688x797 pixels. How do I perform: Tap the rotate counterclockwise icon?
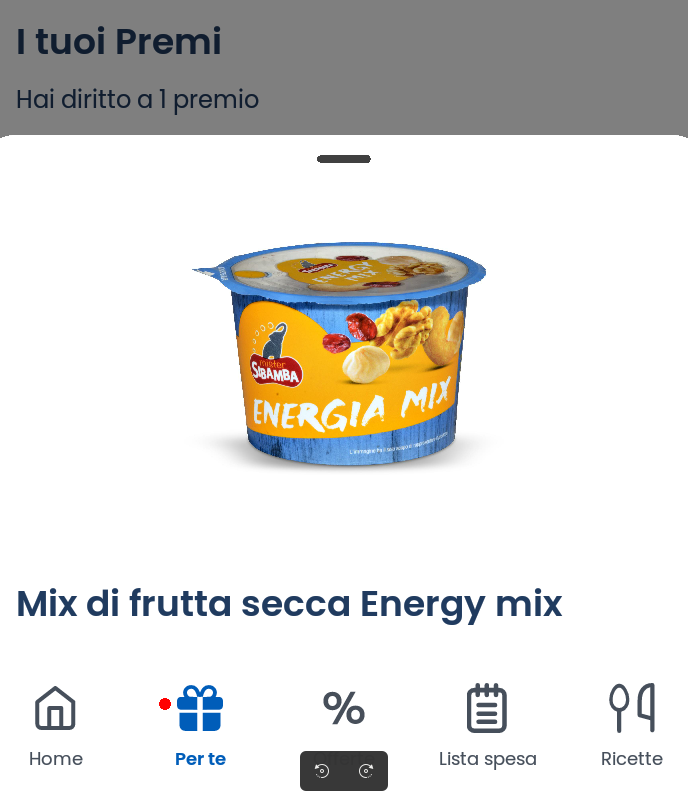tap(322, 771)
